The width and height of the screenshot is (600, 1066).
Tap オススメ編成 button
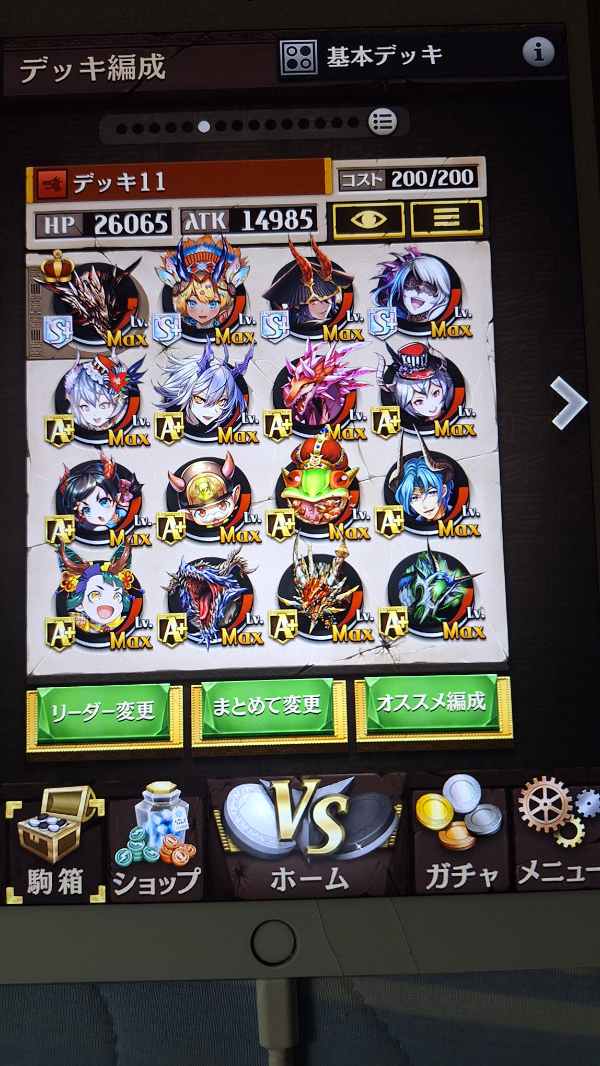pos(432,701)
